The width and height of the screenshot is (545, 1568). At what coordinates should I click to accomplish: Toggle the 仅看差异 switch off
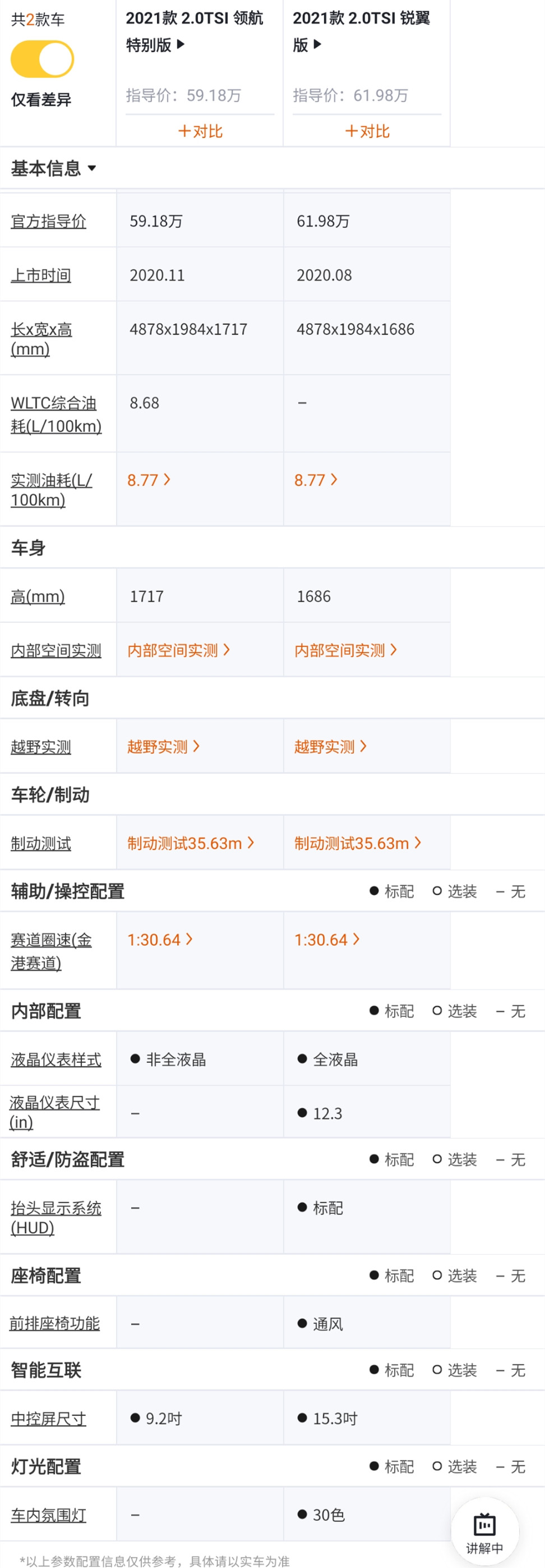click(42, 59)
